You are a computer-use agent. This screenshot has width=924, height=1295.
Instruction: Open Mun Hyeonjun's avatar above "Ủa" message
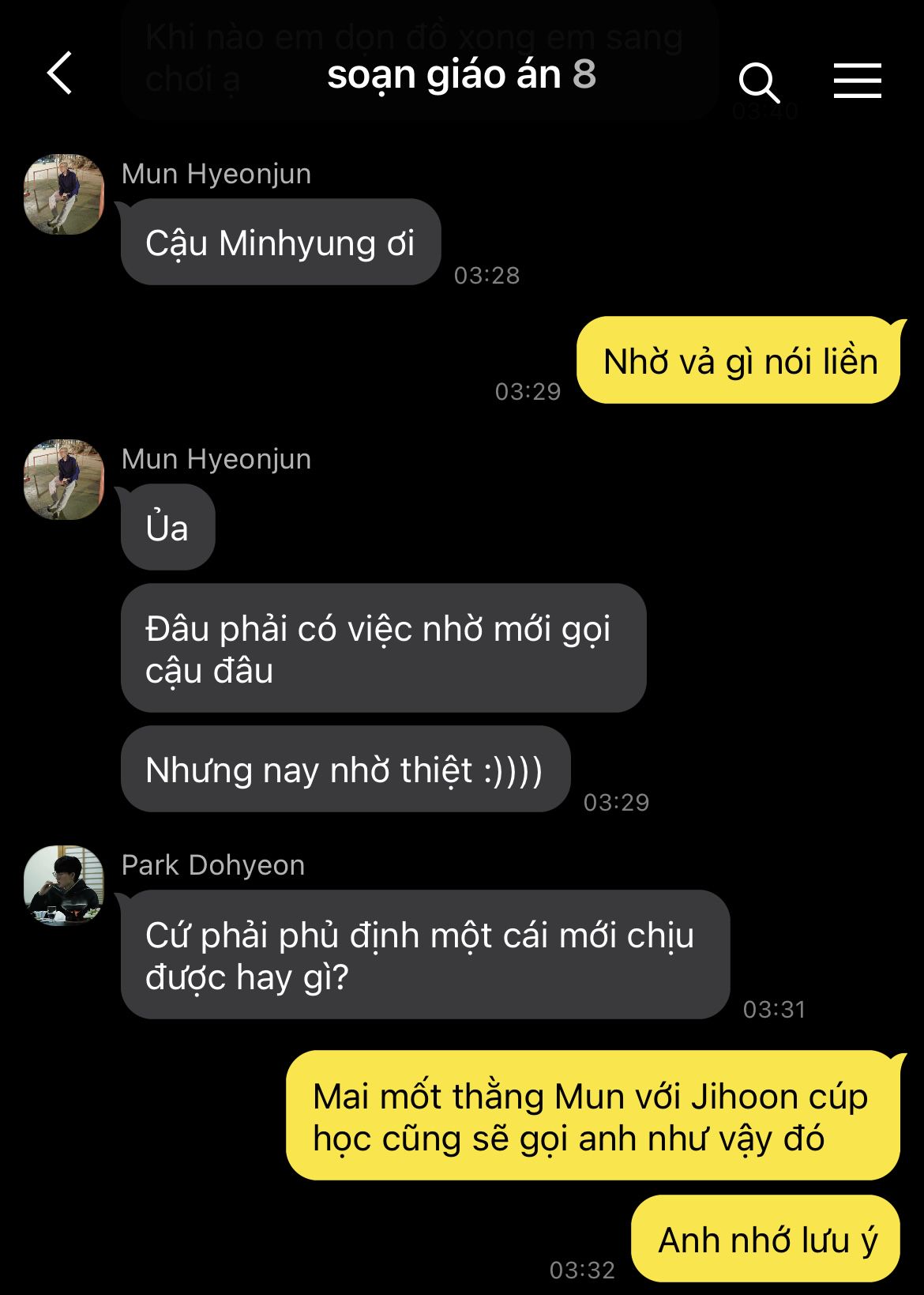click(64, 480)
